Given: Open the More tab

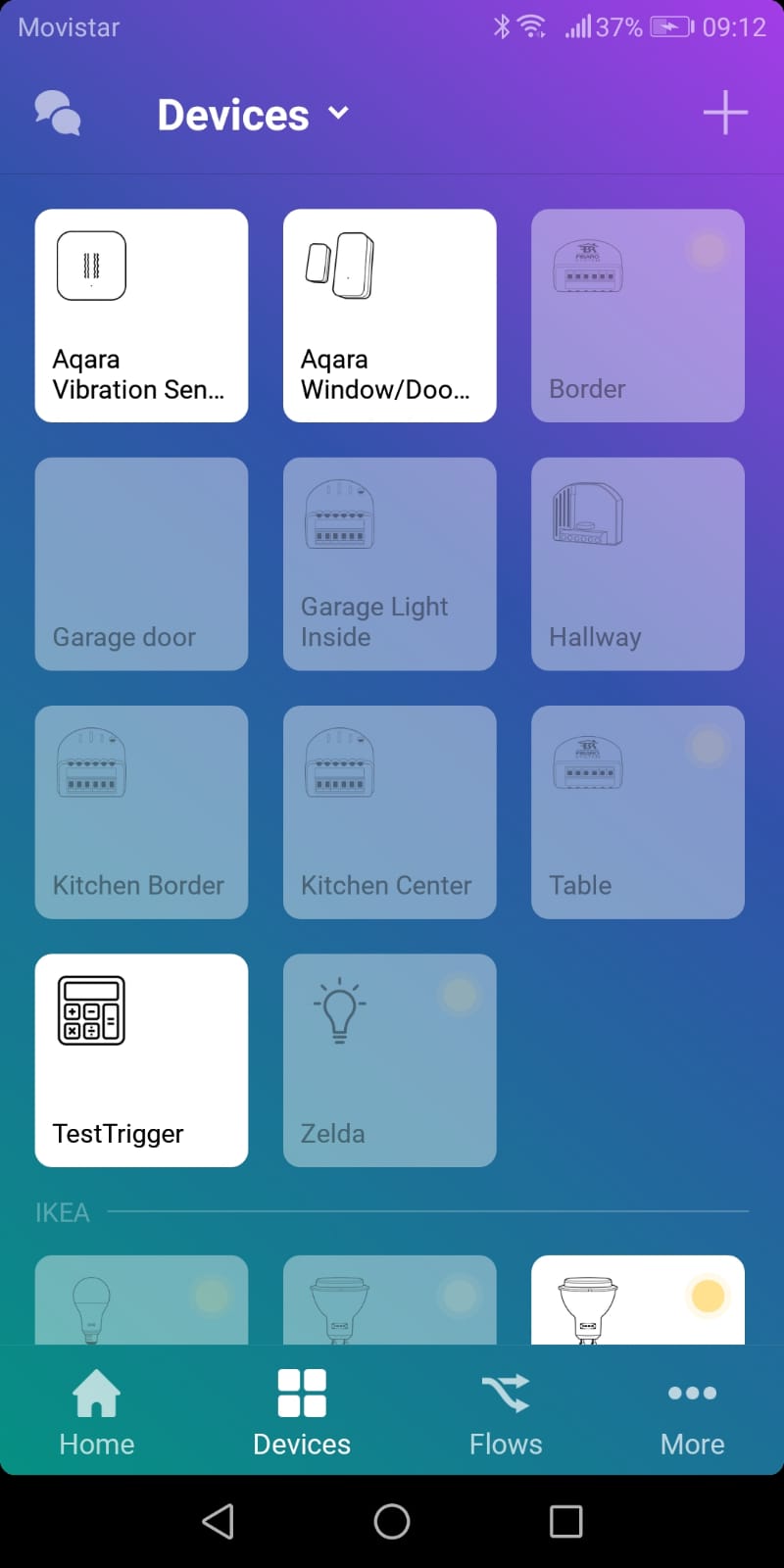Looking at the screenshot, I should pyautogui.click(x=692, y=1412).
